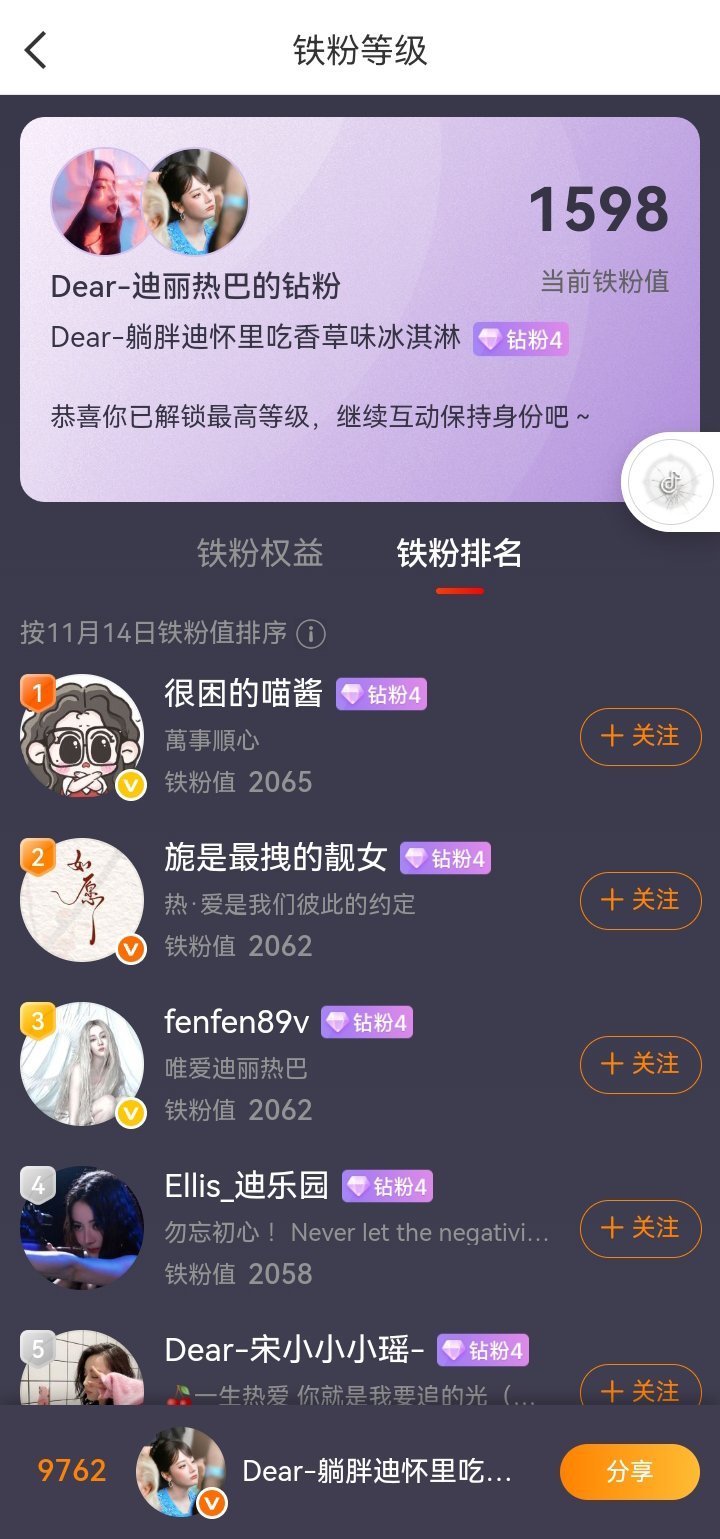
Task: Open the 钻粉4 badge next to Dear-躺胖迪怀里吃香草味冰淇淋
Action: [522, 340]
